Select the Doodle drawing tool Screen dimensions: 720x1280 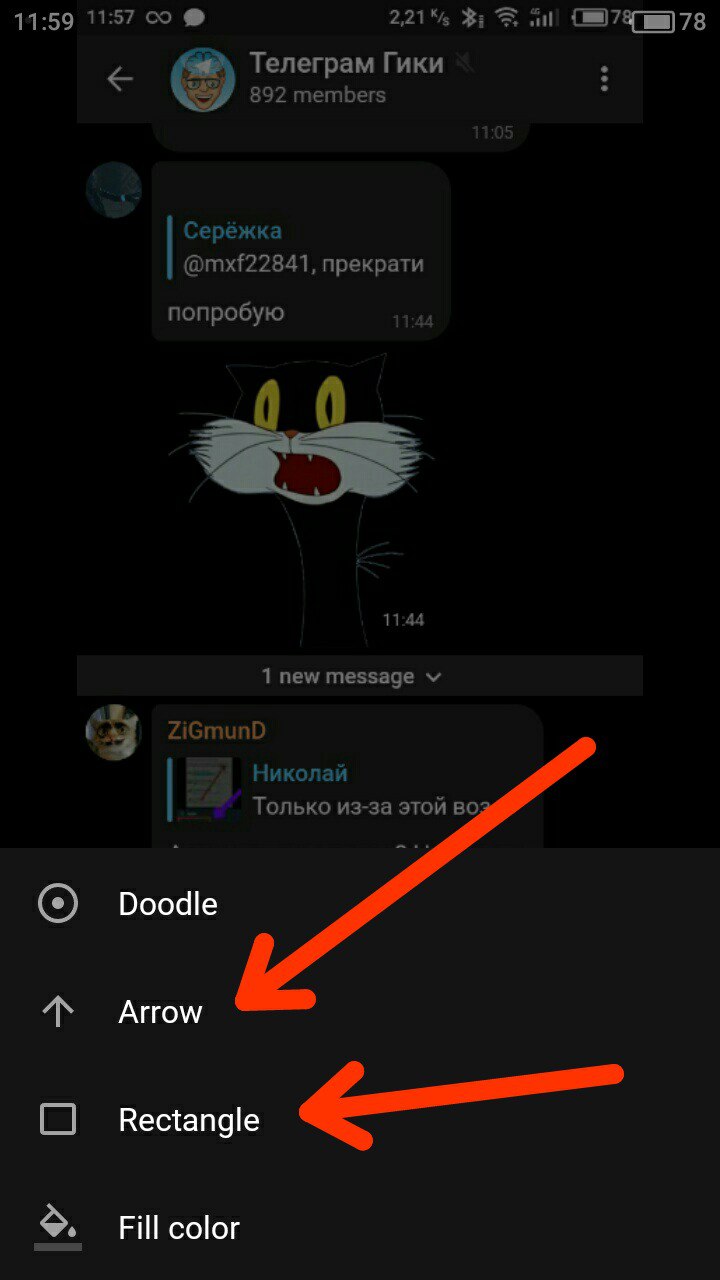[167, 904]
